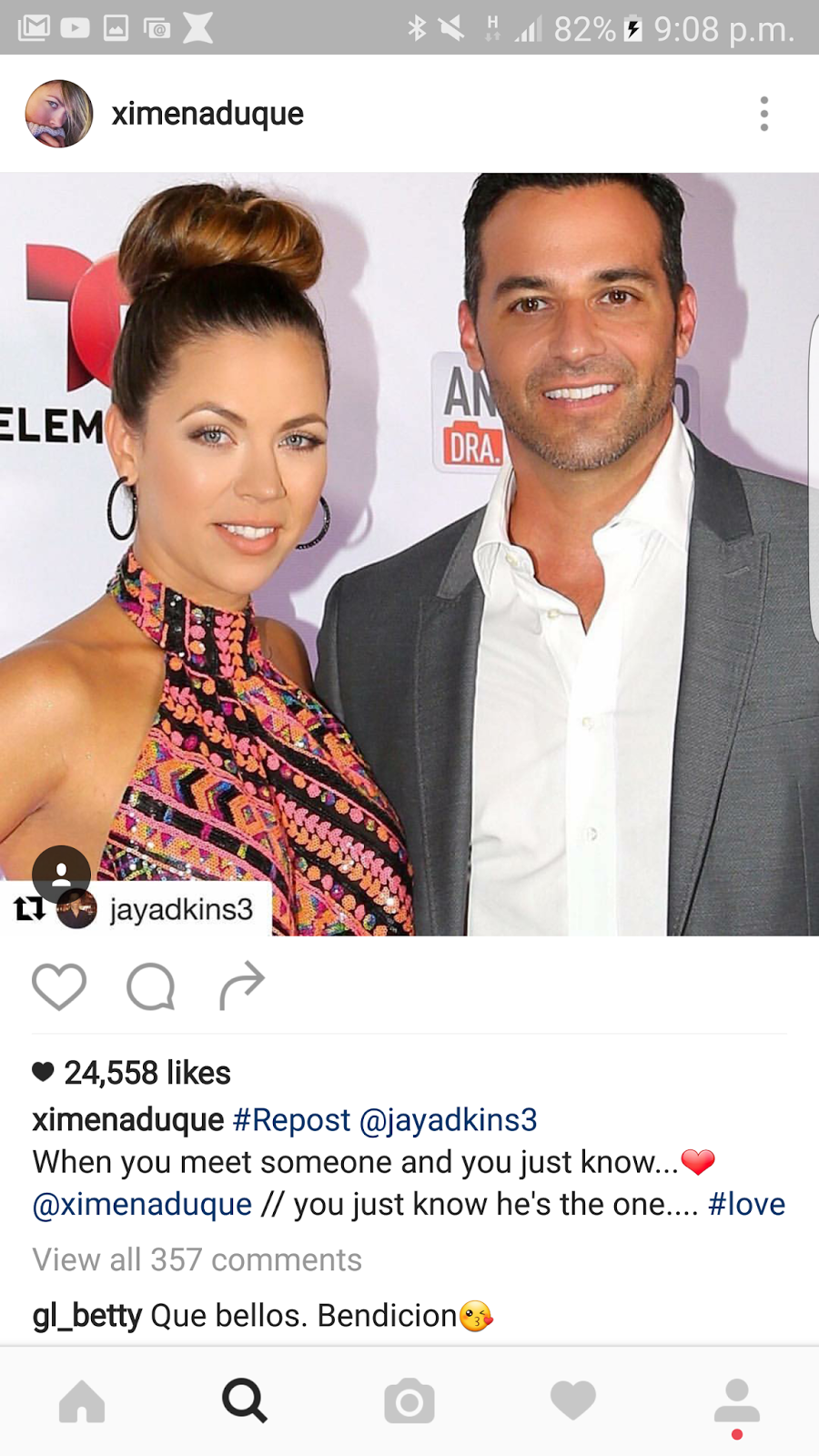Open the Activity heart tab
The height and width of the screenshot is (1456, 819).
point(573,1400)
